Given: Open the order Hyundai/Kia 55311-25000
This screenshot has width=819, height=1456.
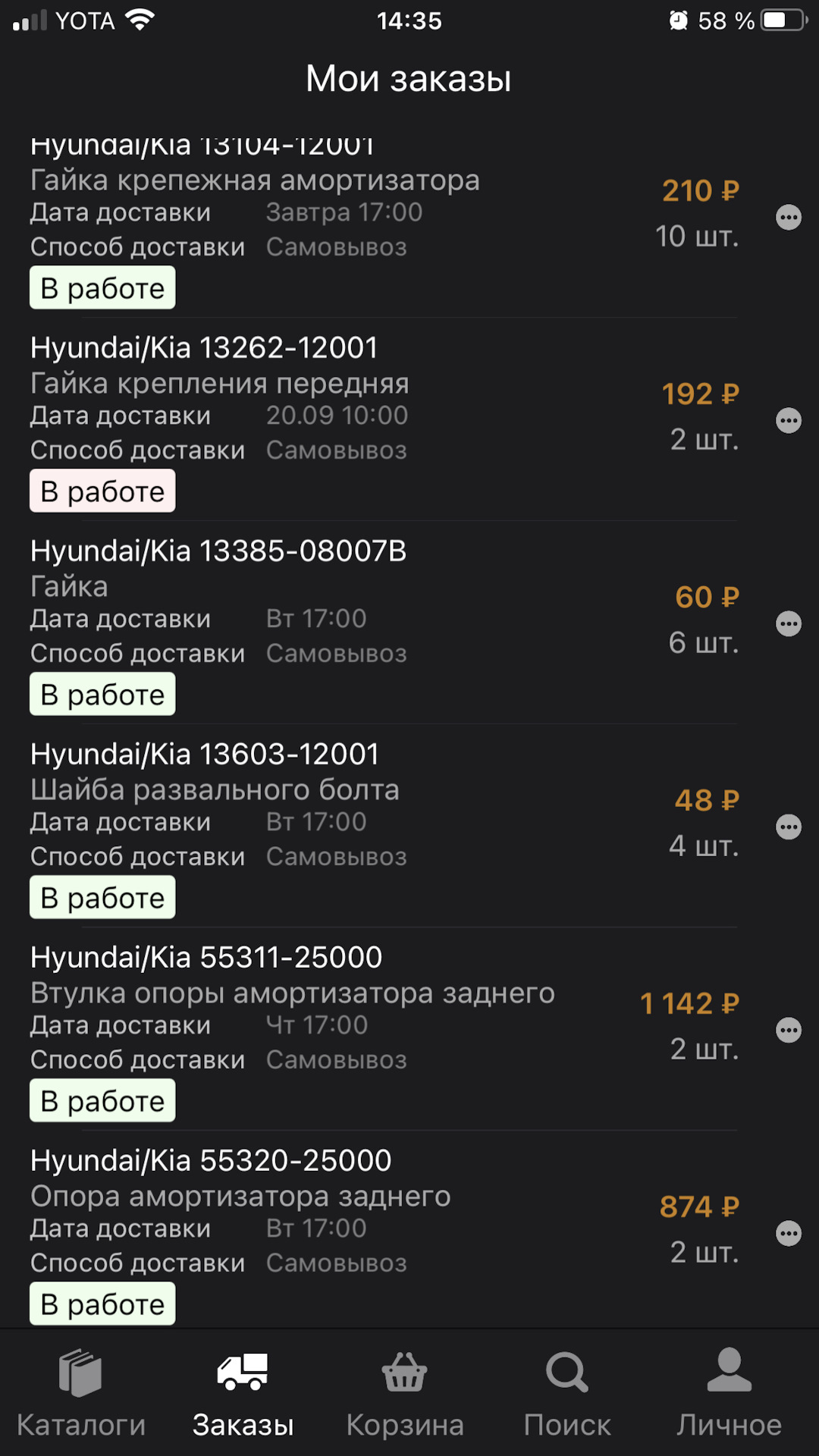Looking at the screenshot, I should pyautogui.click(x=206, y=957).
